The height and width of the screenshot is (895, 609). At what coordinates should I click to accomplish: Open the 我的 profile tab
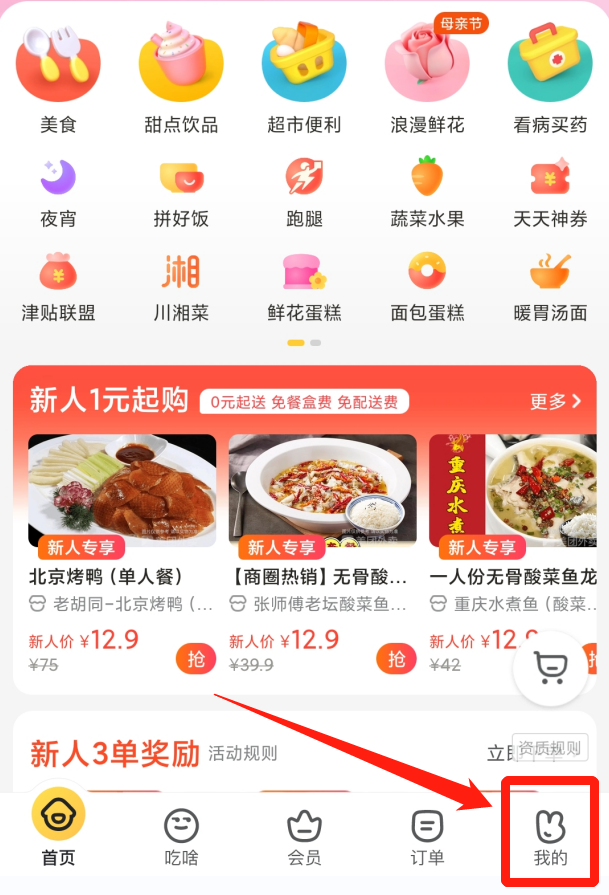[x=550, y=838]
